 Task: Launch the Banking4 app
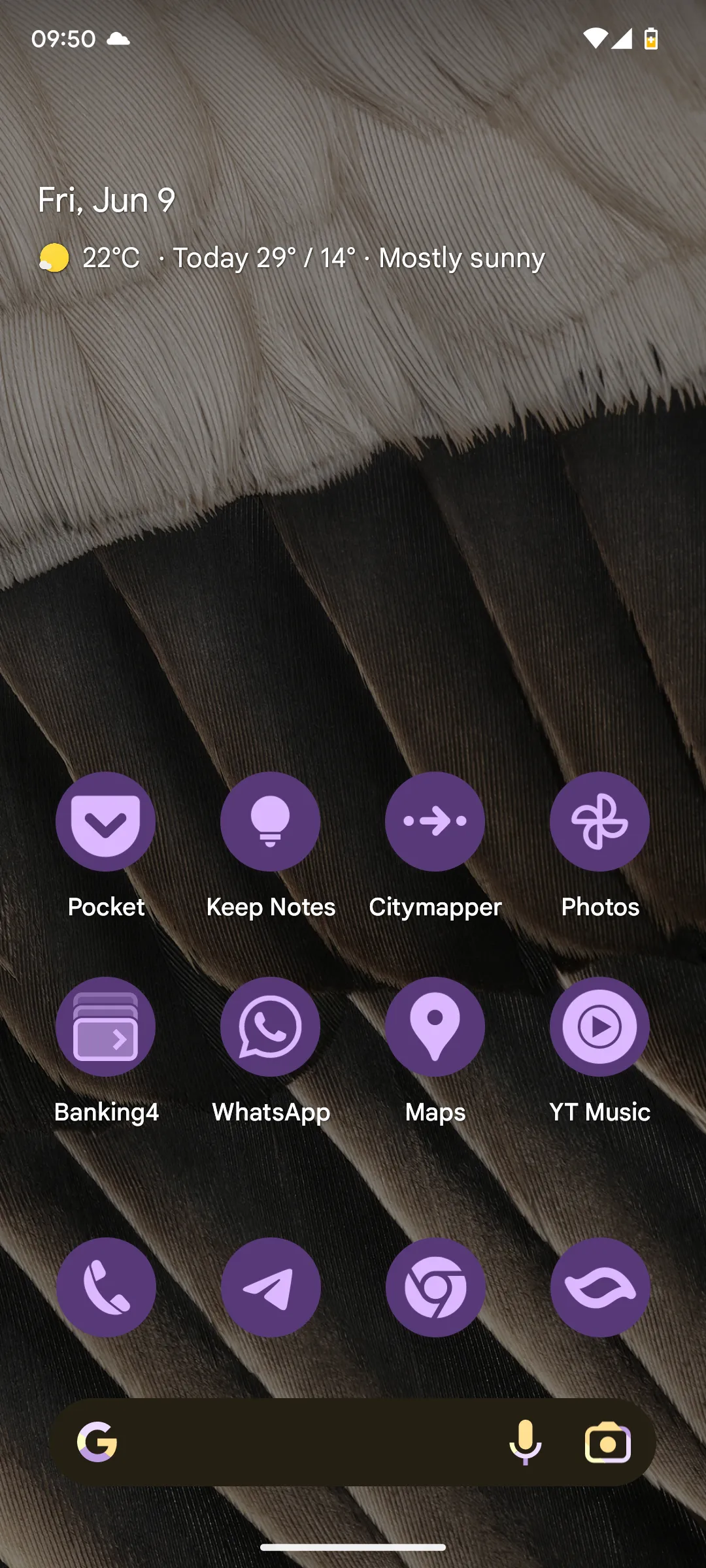(x=105, y=1026)
